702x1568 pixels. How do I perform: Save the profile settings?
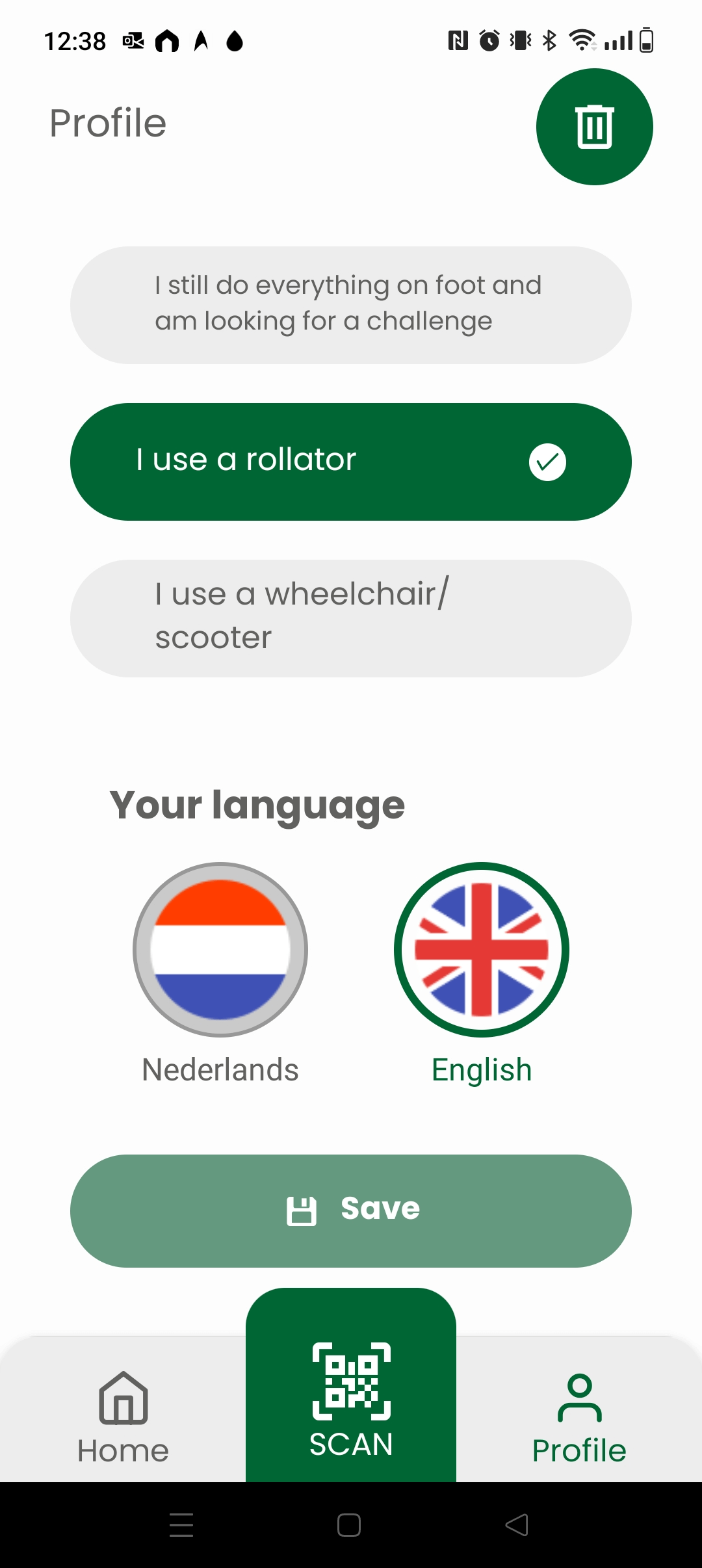pos(351,1211)
